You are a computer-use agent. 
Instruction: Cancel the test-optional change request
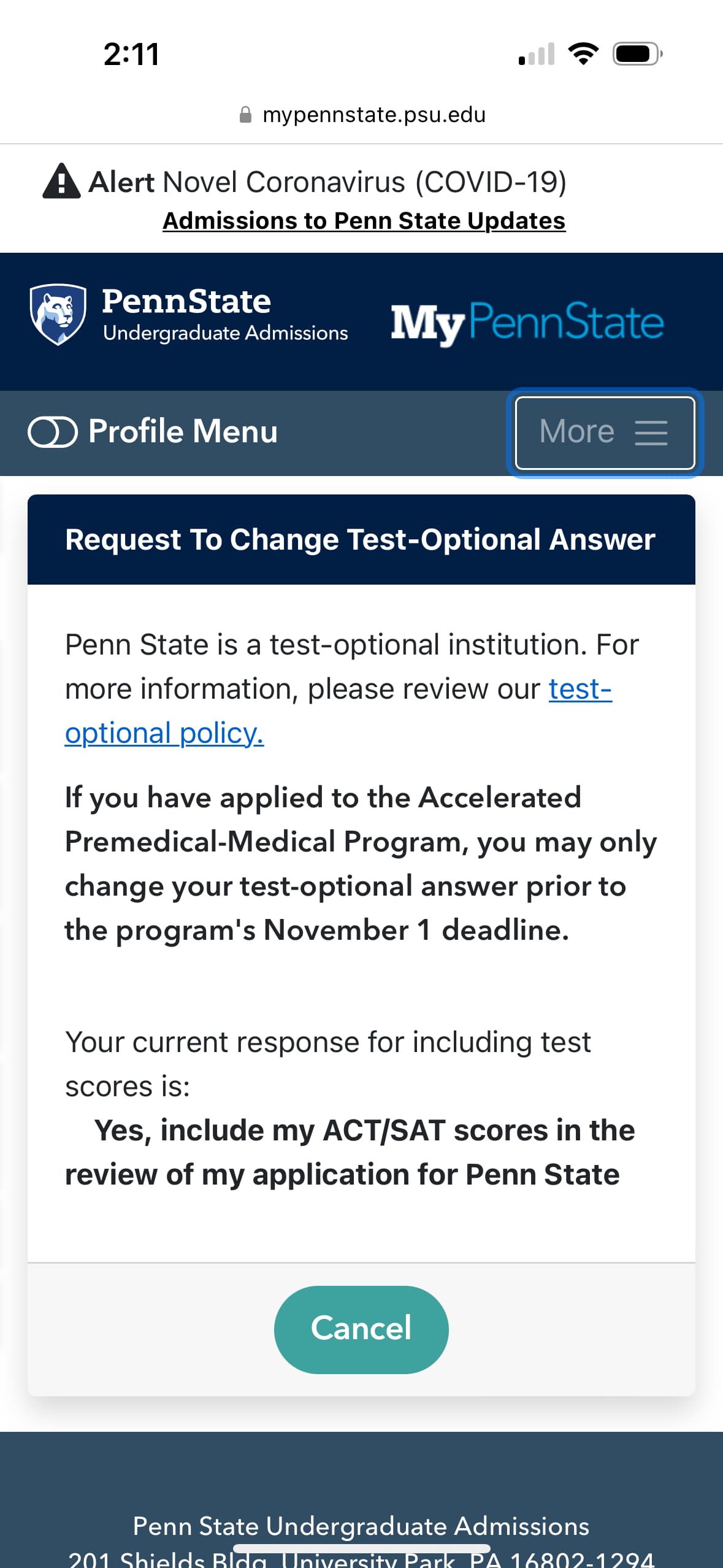361,1329
